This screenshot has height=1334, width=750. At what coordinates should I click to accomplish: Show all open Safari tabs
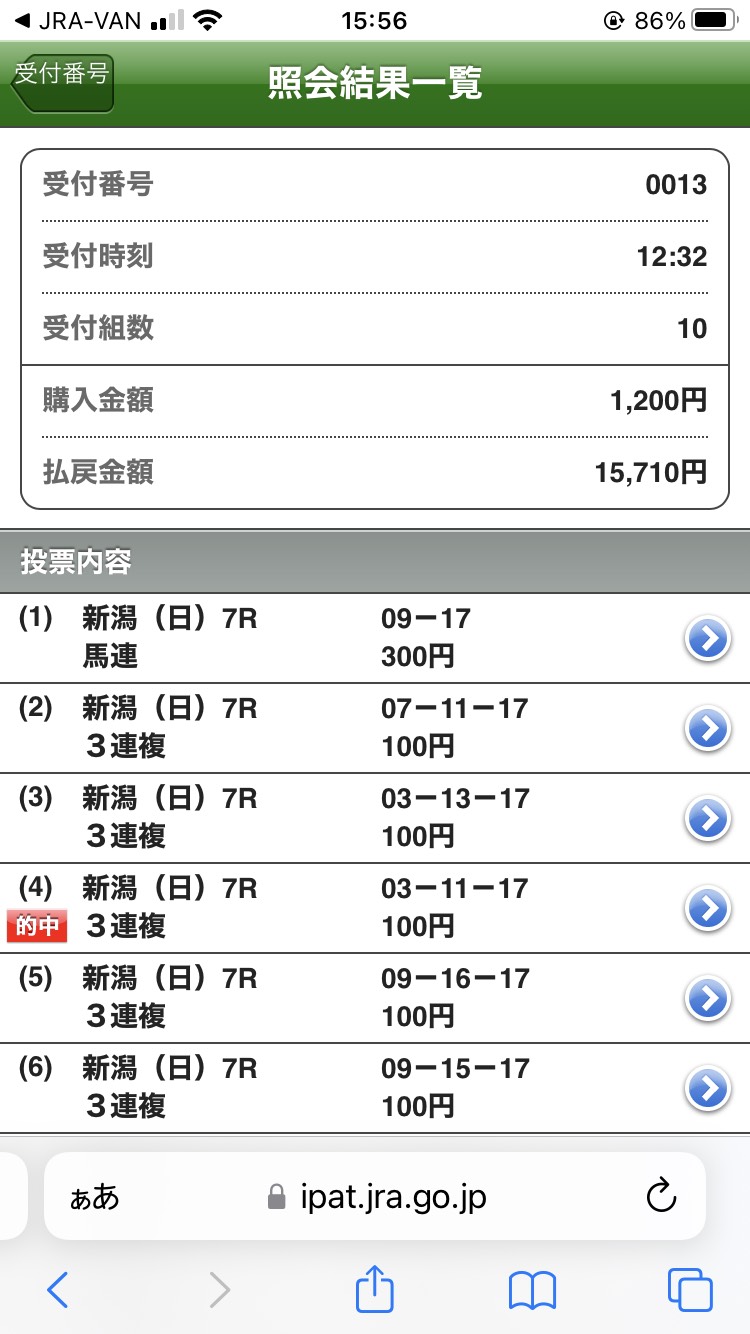pos(690,1291)
